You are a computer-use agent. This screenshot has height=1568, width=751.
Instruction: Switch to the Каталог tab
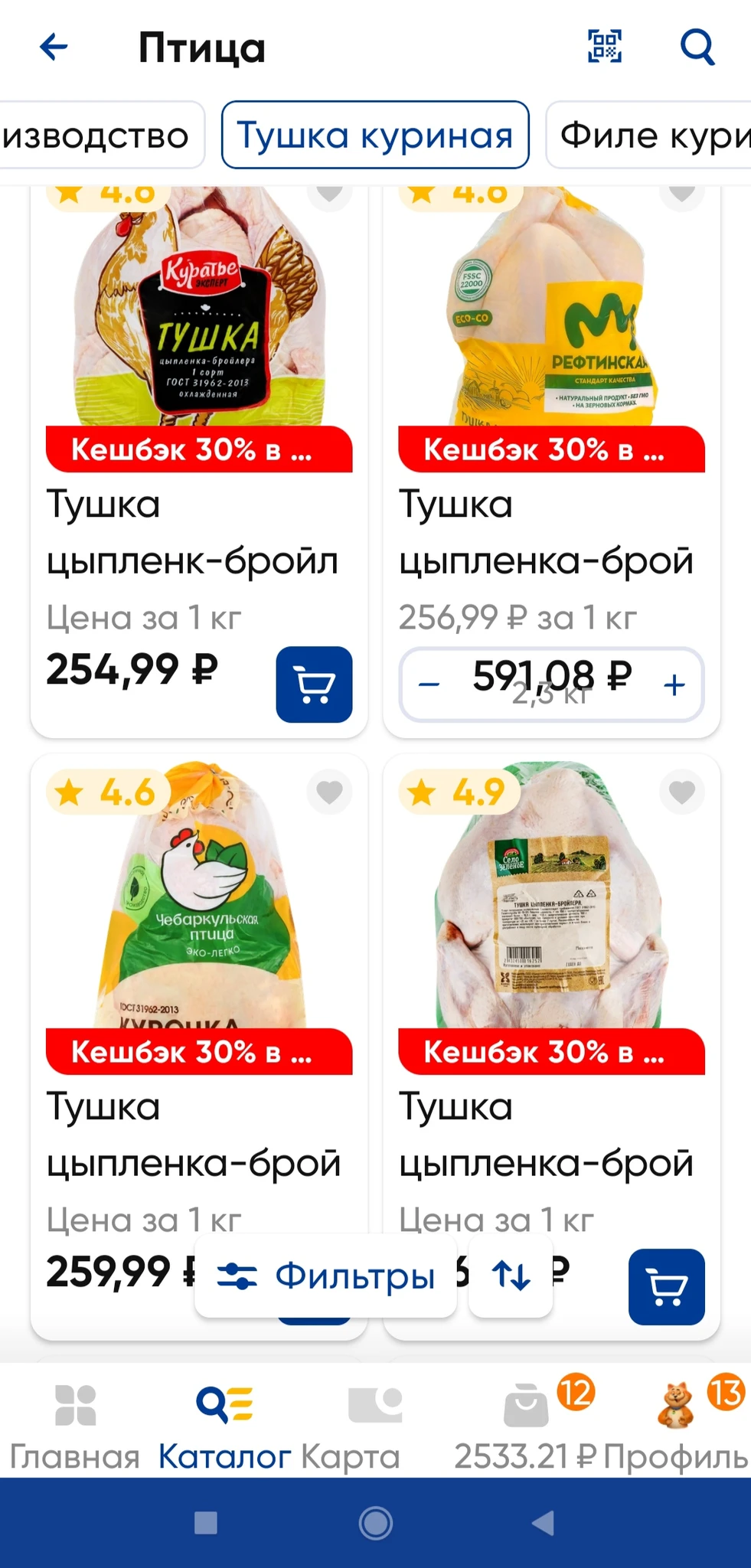click(x=224, y=1426)
